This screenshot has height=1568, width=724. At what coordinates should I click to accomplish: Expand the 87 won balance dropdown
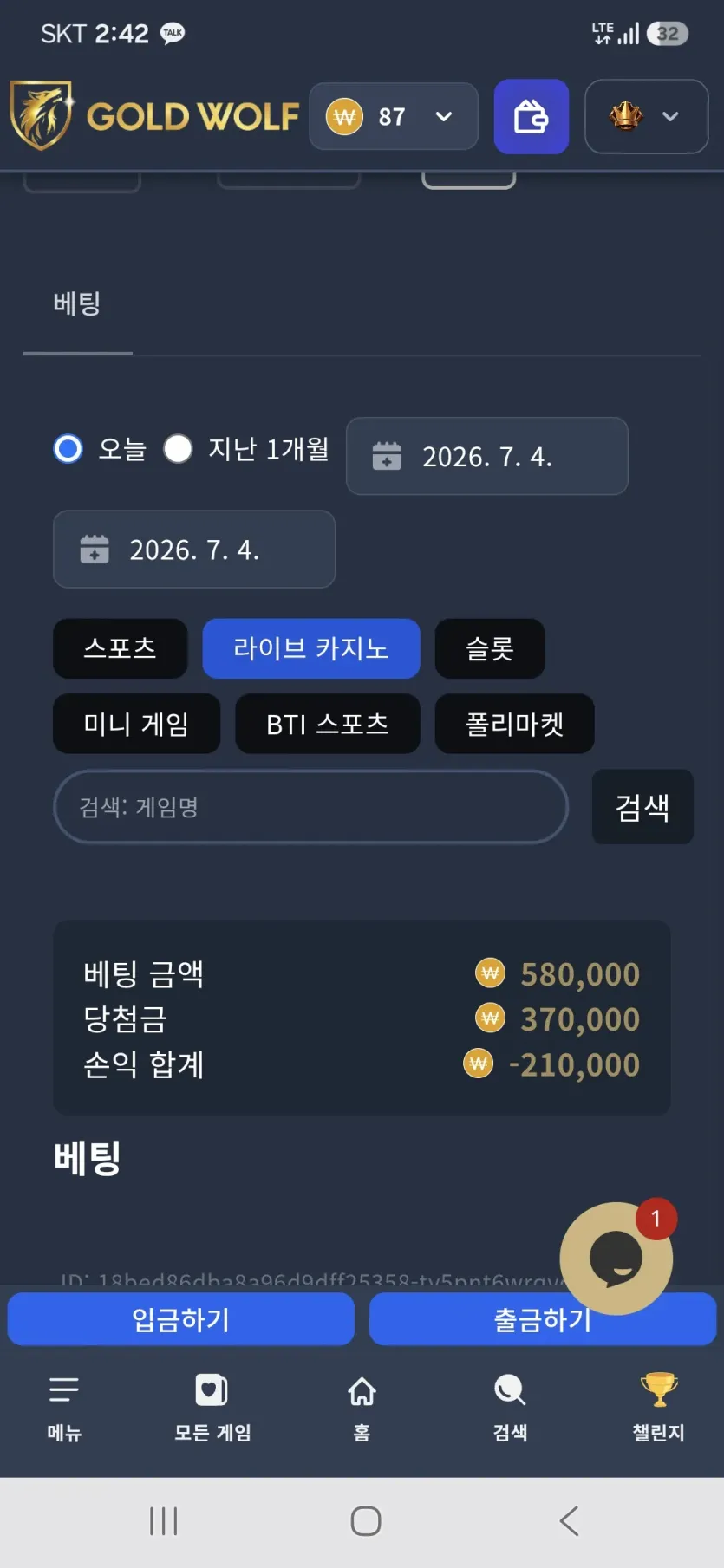pos(394,116)
